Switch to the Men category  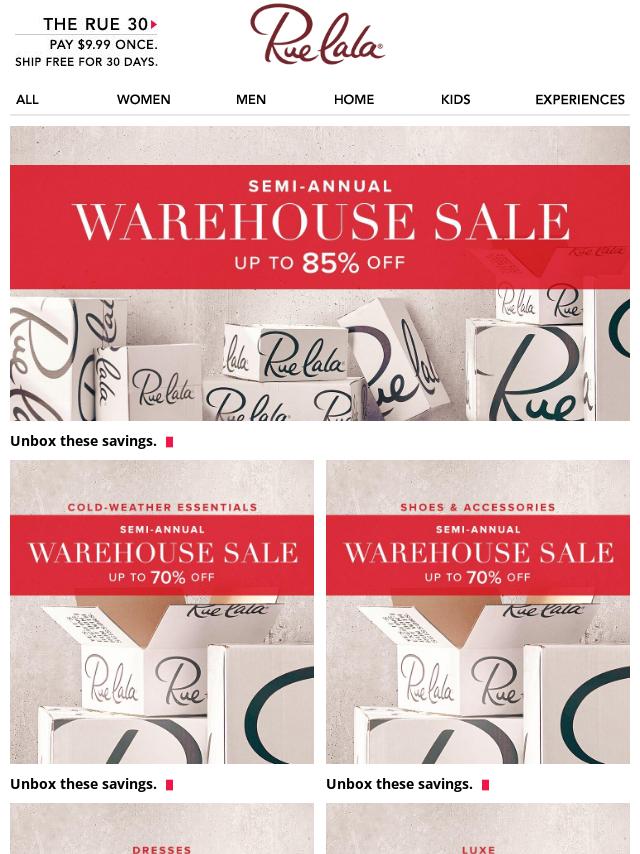coord(251,100)
